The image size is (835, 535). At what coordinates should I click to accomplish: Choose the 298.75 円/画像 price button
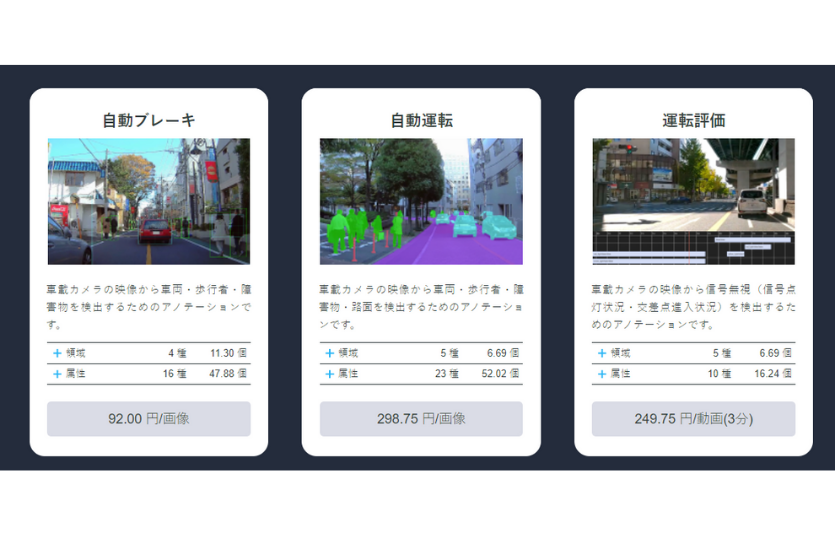tap(421, 419)
